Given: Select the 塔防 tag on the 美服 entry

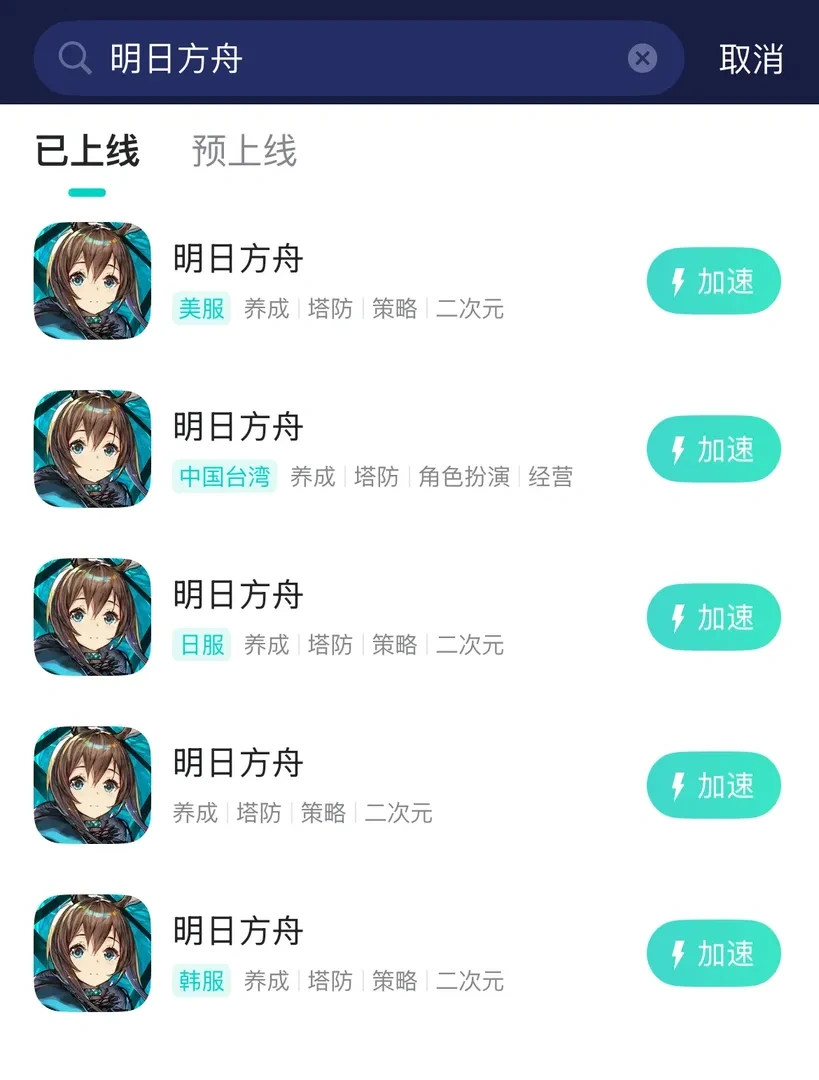Looking at the screenshot, I should (x=330, y=309).
